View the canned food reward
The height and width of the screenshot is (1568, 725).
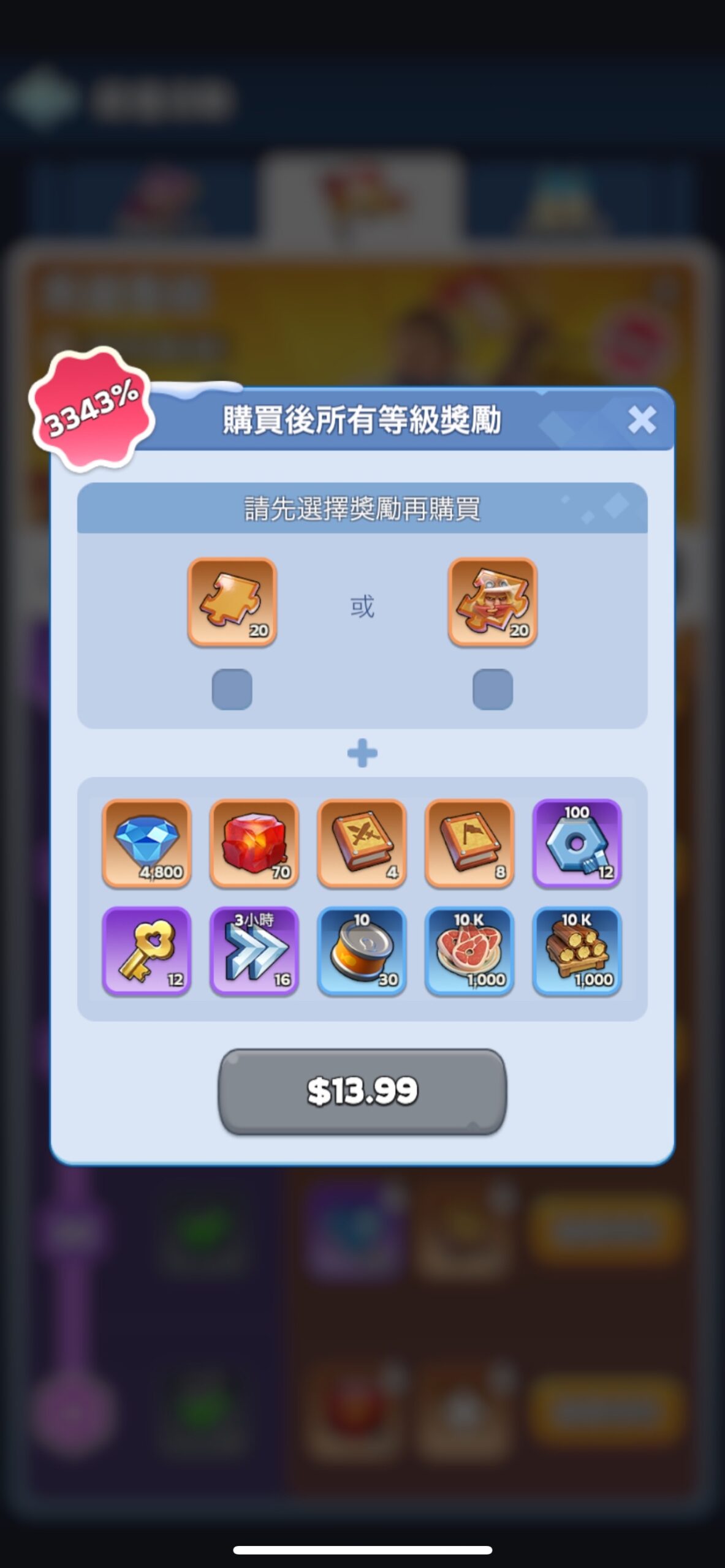click(362, 951)
